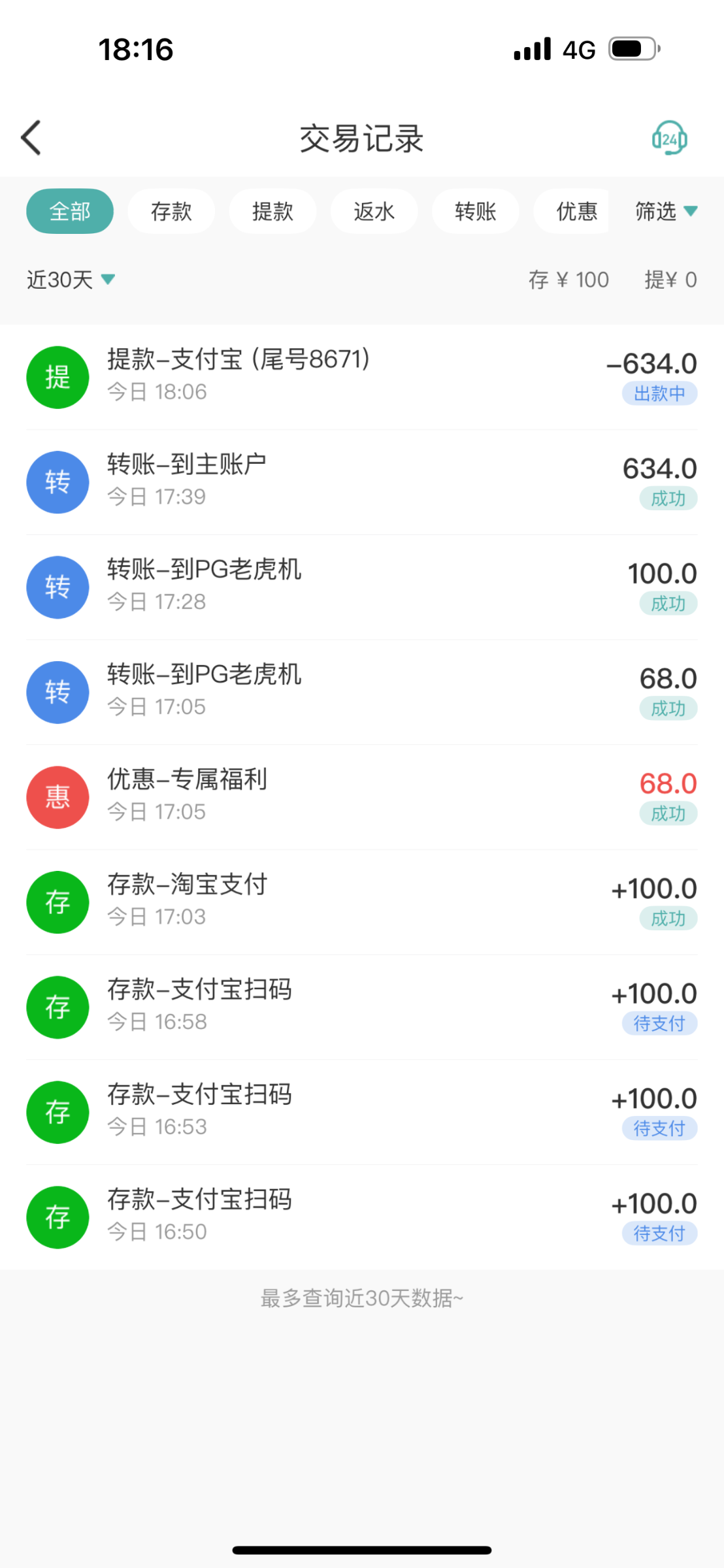Expand the 筛选 filter dropdown
Screen dimensions: 724x1568
click(x=666, y=211)
